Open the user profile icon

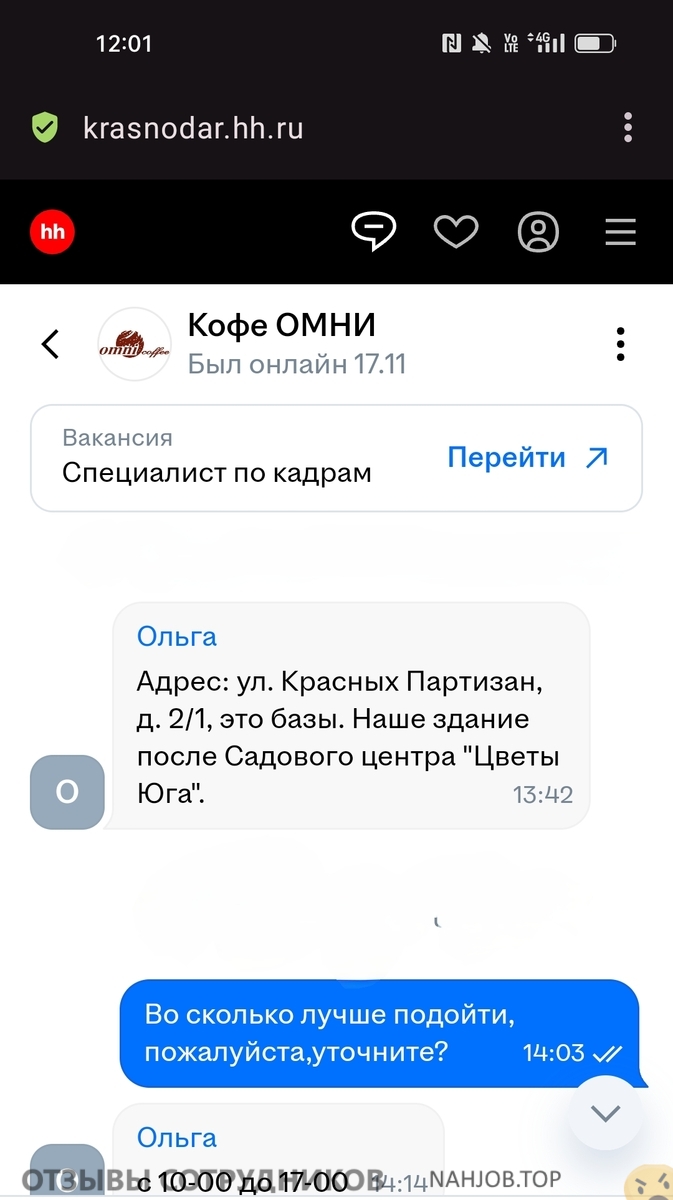pyautogui.click(x=538, y=232)
